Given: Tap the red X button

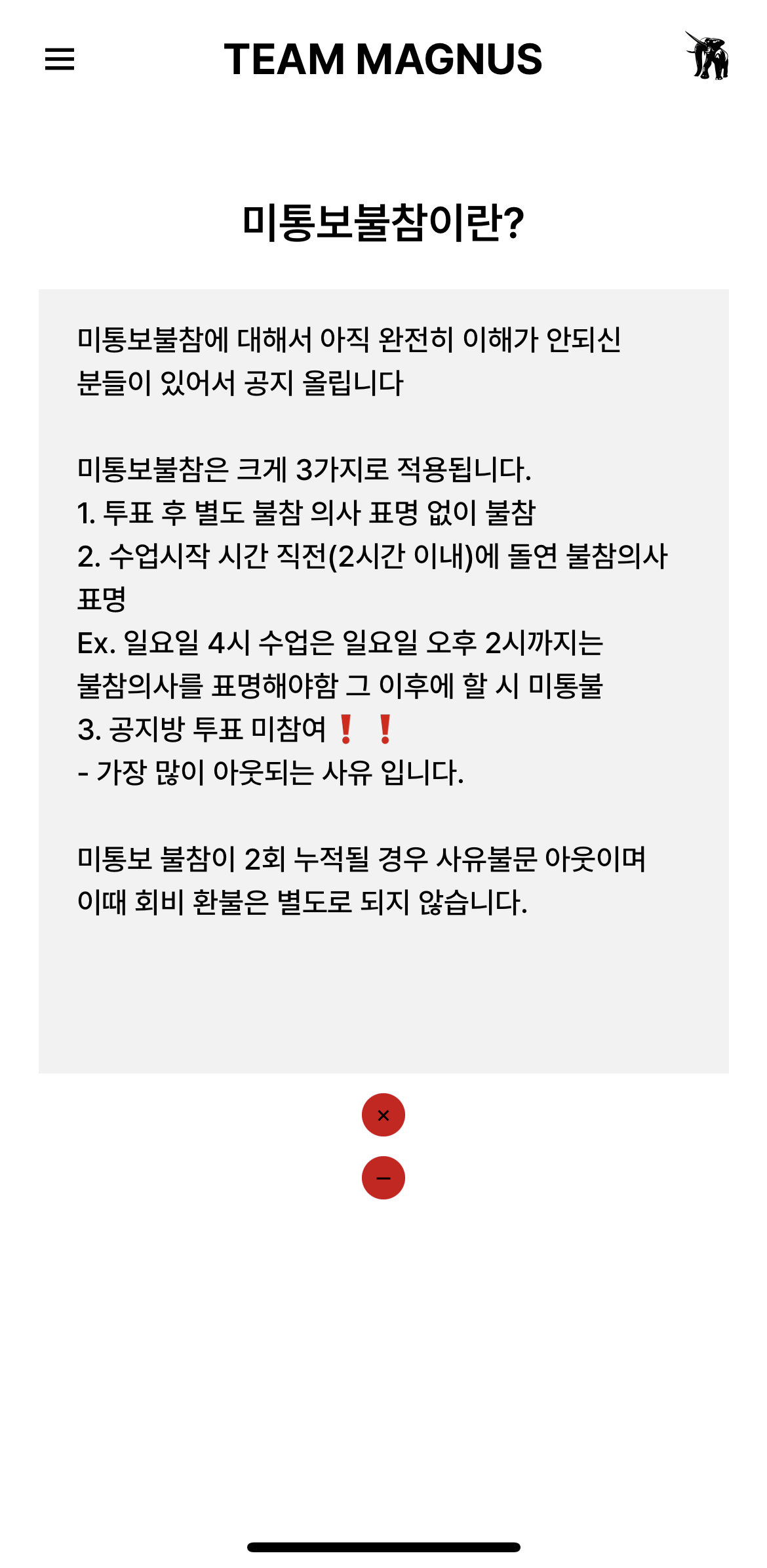Looking at the screenshot, I should click(383, 1115).
